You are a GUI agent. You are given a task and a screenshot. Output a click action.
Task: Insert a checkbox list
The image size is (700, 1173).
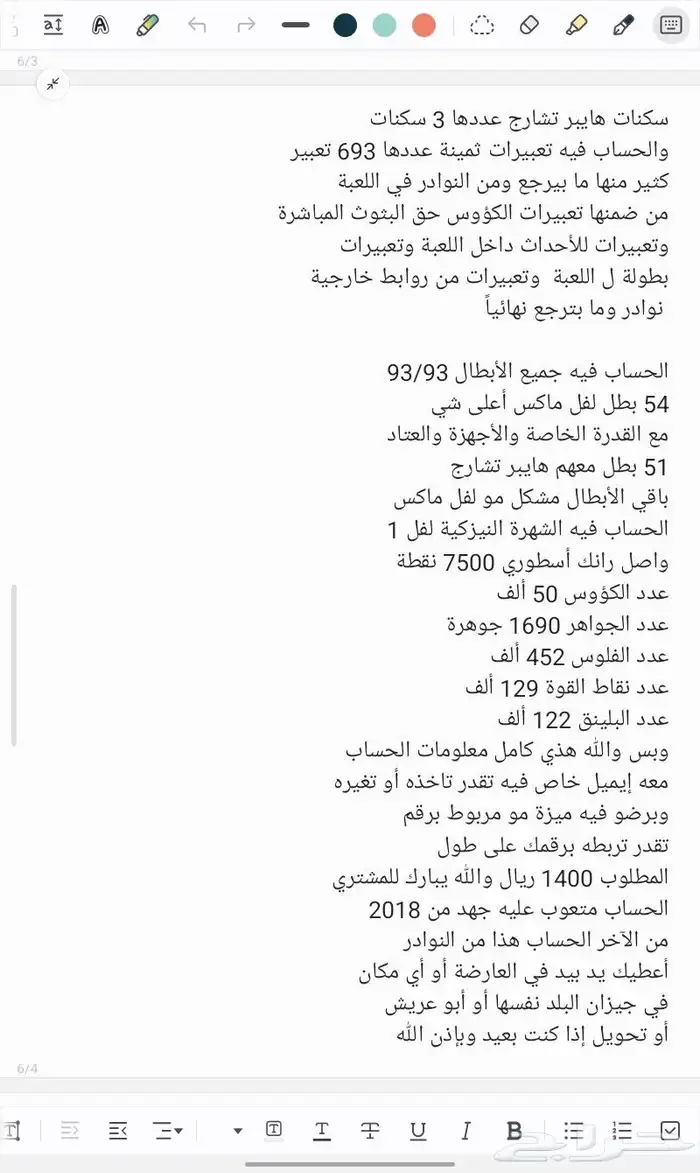click(670, 1131)
